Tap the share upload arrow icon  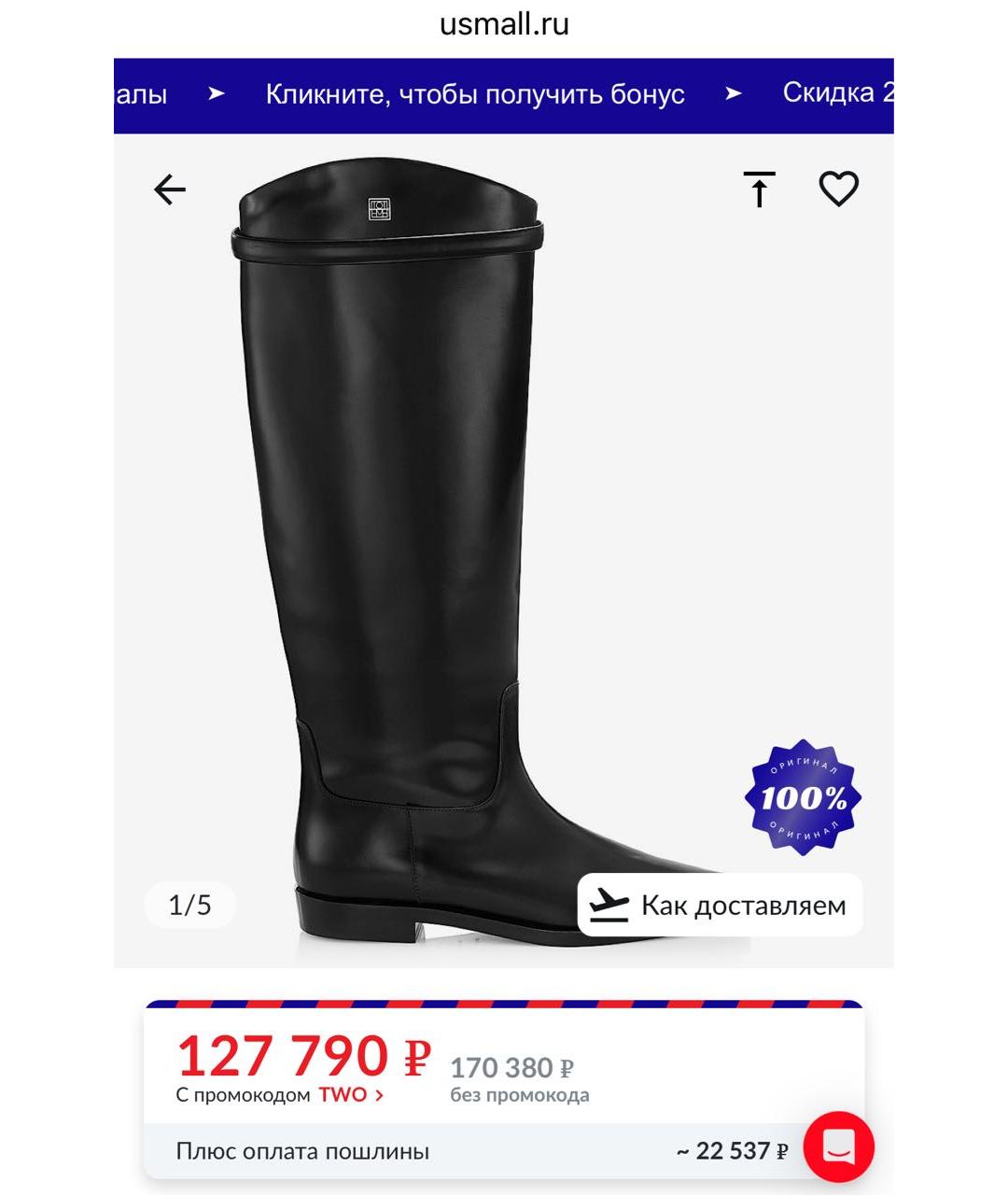click(x=759, y=189)
